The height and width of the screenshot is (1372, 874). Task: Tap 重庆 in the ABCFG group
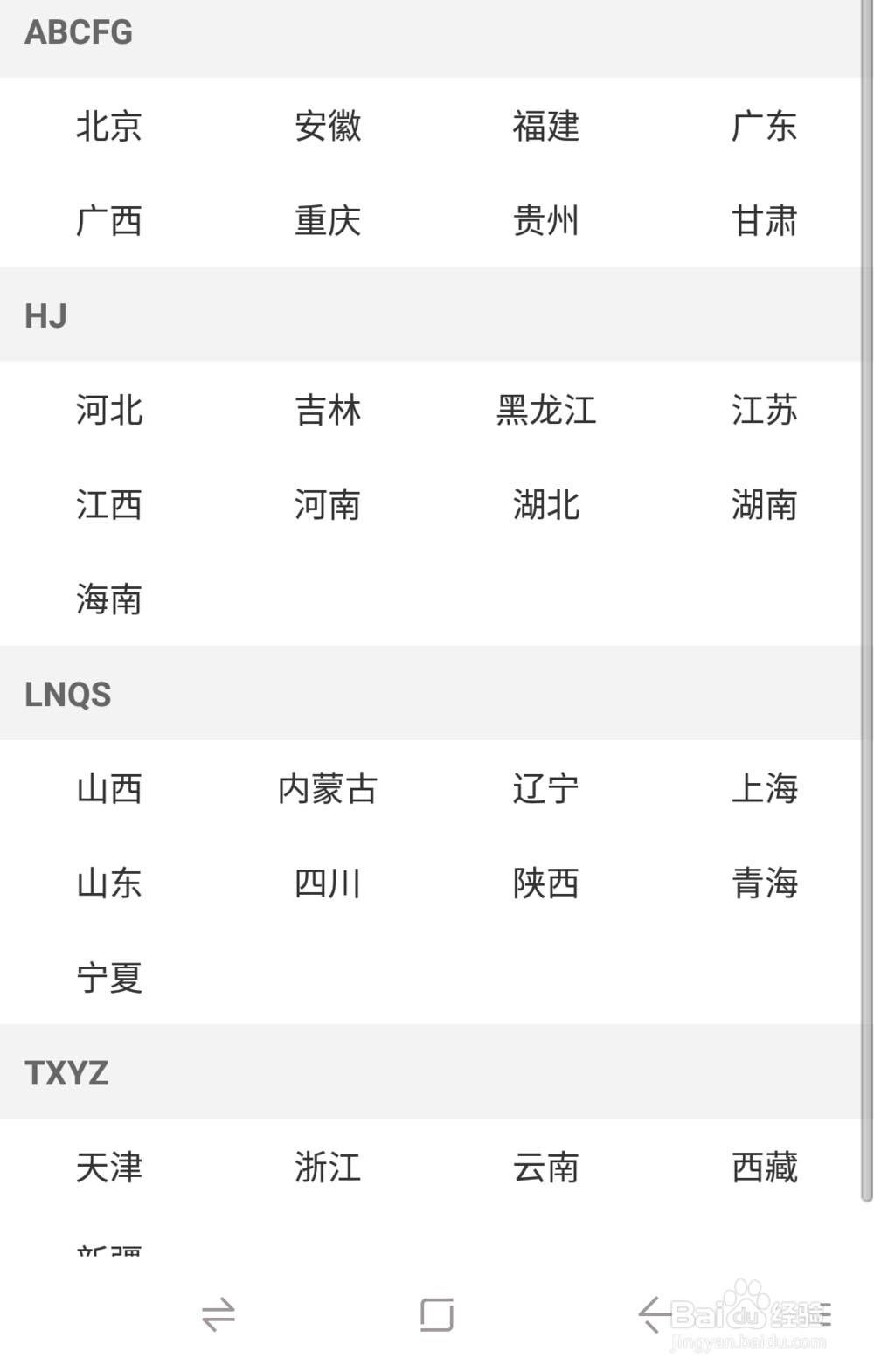[x=328, y=221]
